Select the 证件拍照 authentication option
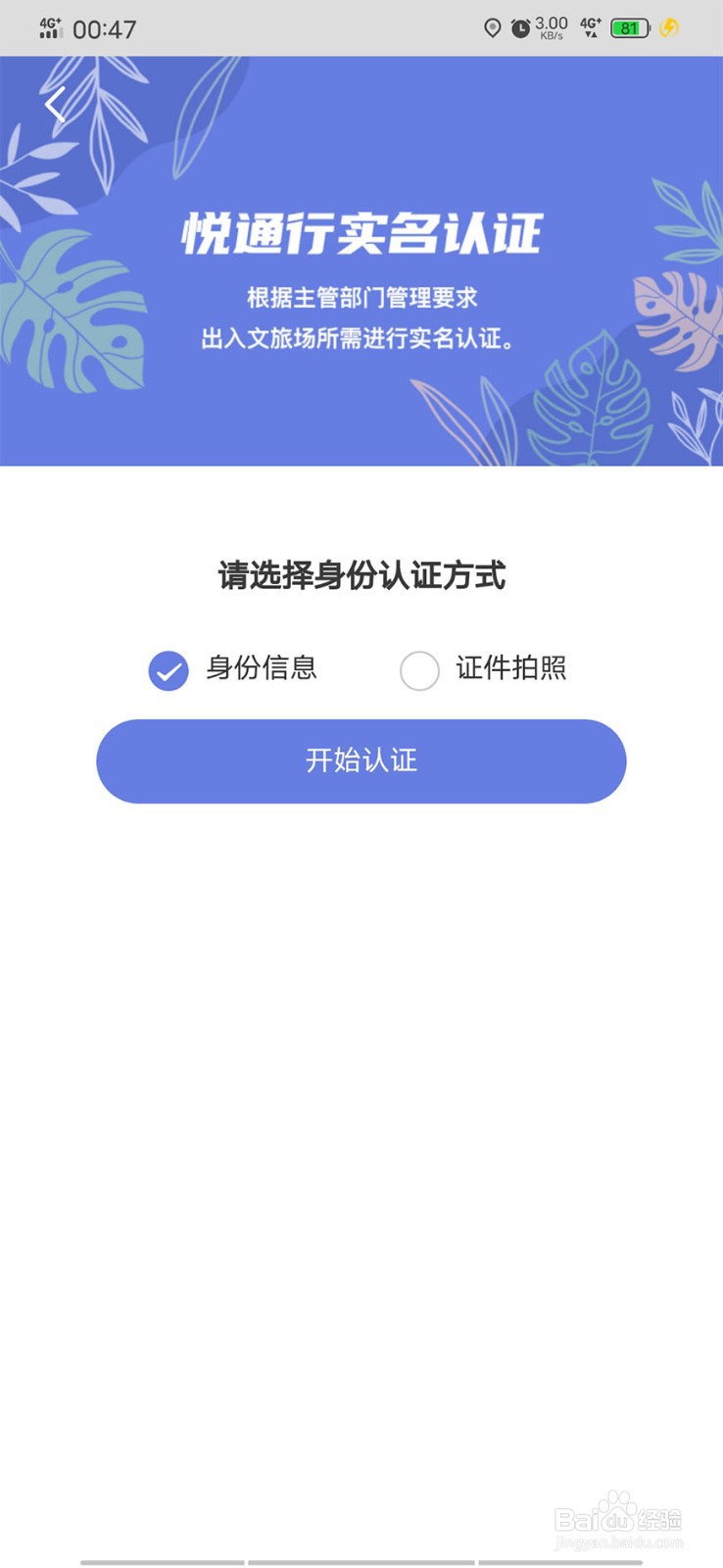723x1568 pixels. [510, 669]
